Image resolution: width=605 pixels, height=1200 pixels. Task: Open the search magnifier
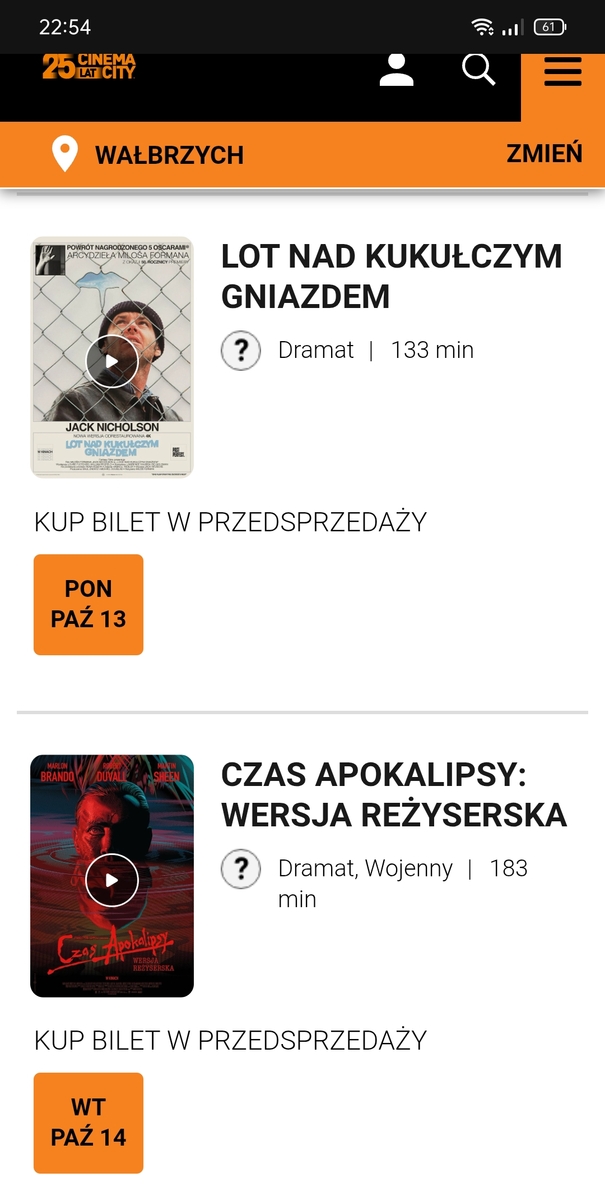click(x=479, y=70)
